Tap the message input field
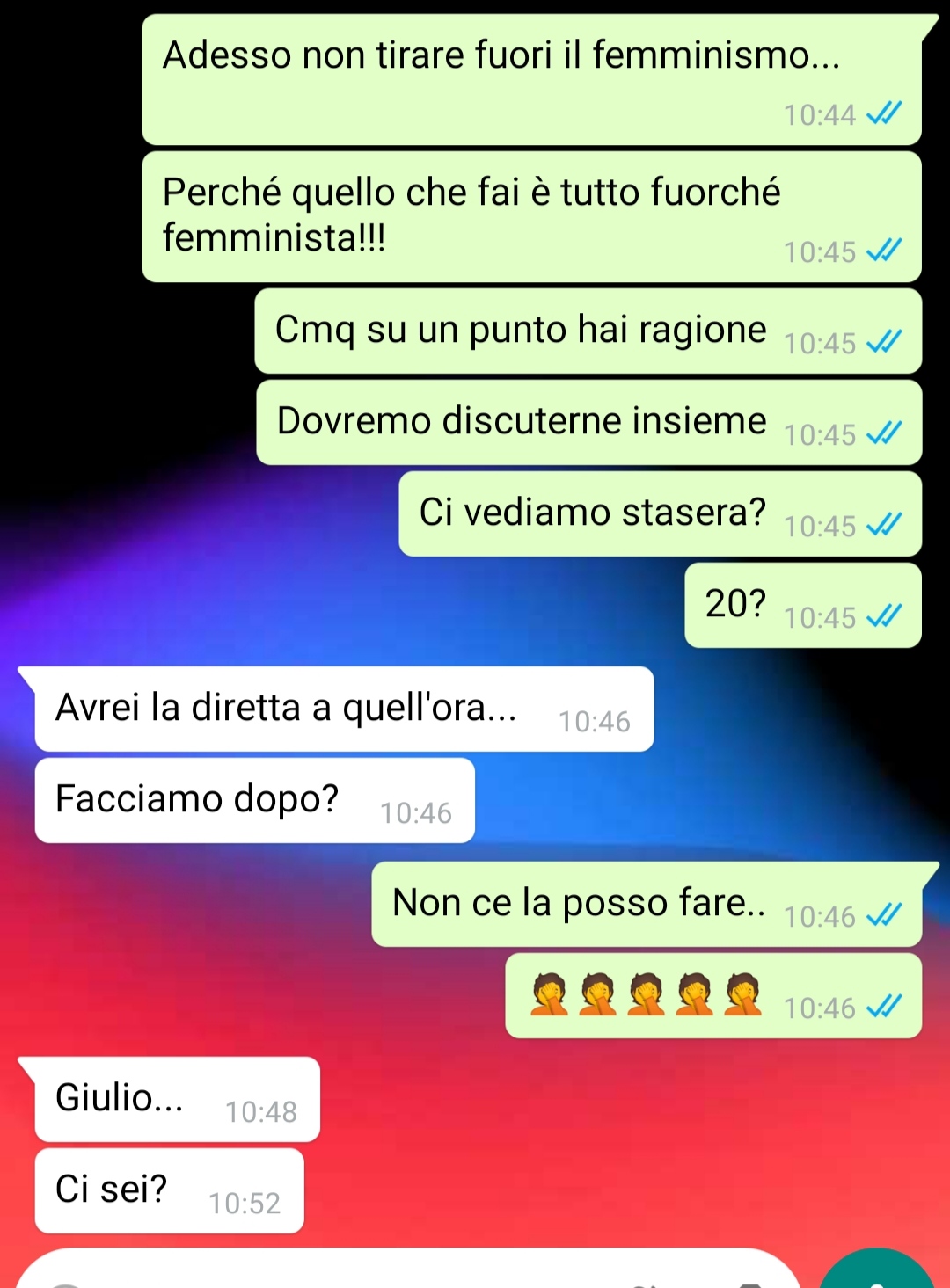The width and height of the screenshot is (950, 1288). tap(352, 1273)
